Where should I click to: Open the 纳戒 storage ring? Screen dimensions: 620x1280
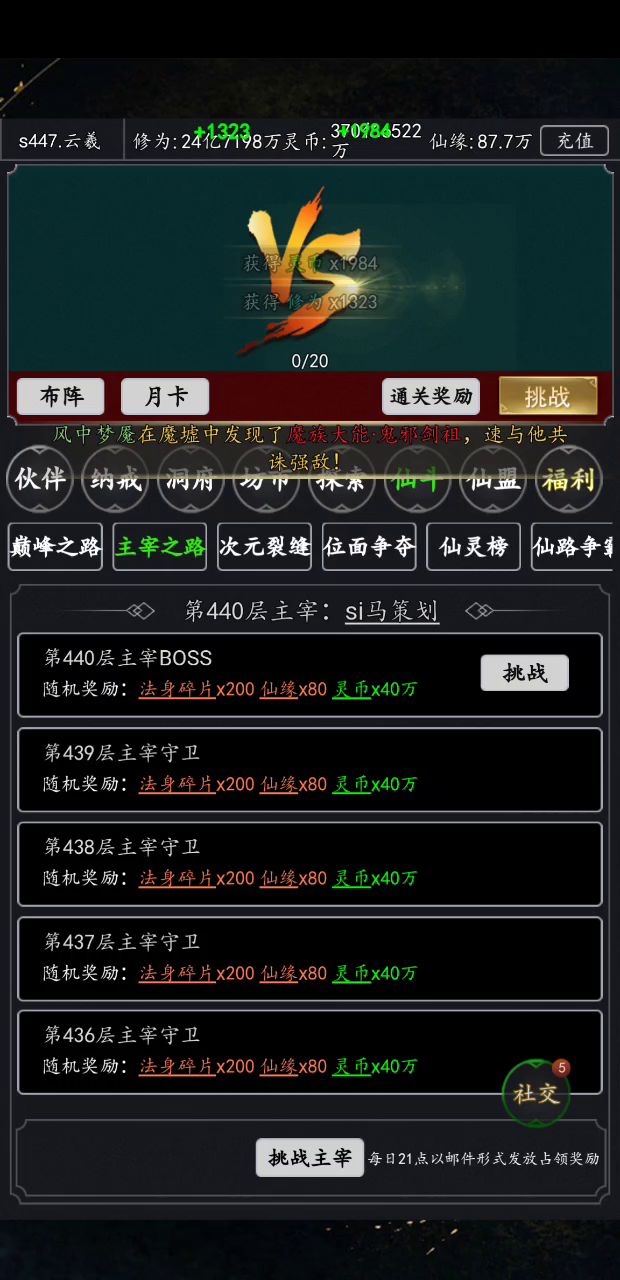117,480
